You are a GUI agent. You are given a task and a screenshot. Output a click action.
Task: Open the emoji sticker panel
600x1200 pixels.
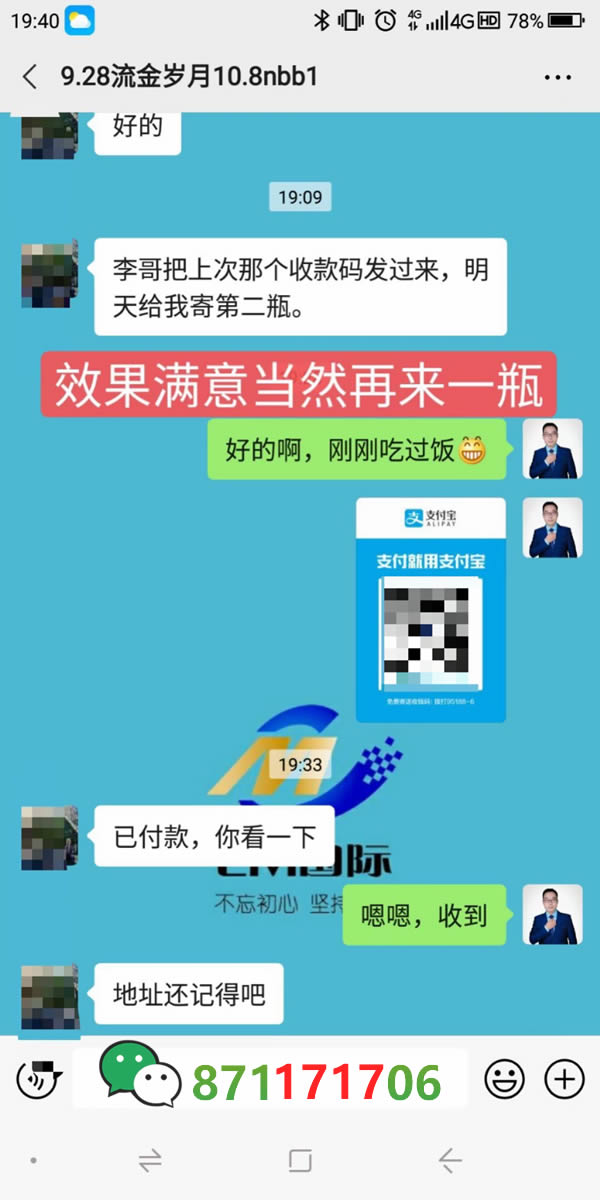click(x=504, y=1079)
